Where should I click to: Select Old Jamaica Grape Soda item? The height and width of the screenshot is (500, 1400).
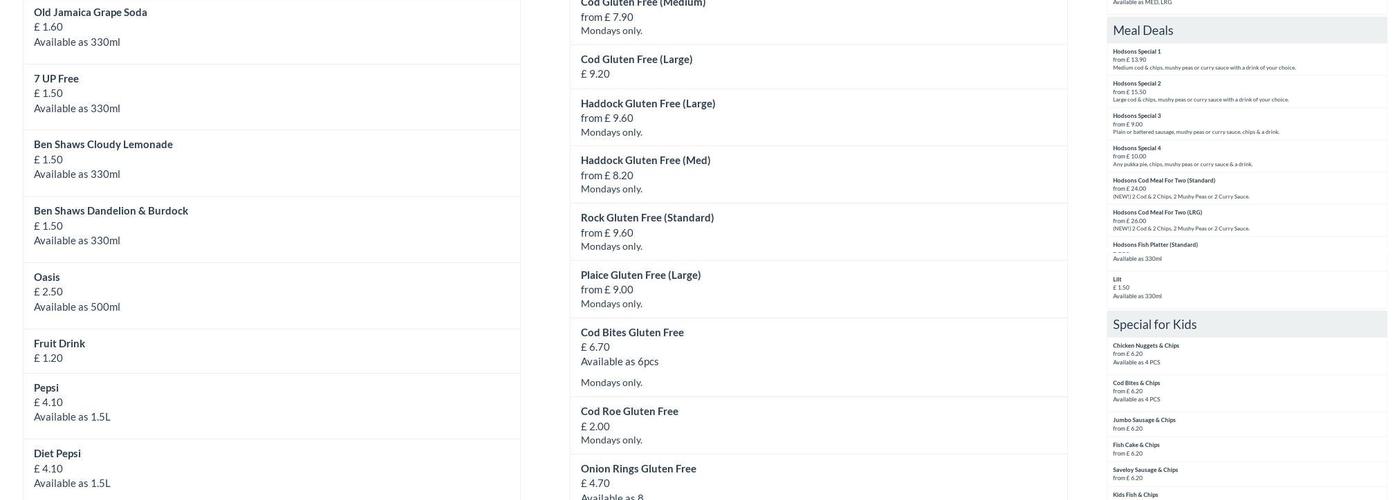point(90,13)
